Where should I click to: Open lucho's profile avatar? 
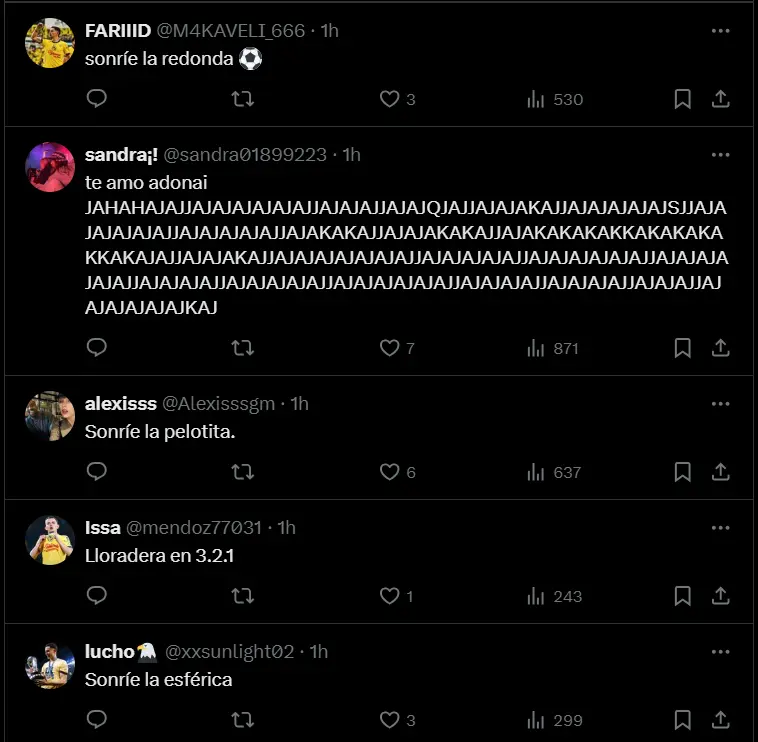(50, 665)
